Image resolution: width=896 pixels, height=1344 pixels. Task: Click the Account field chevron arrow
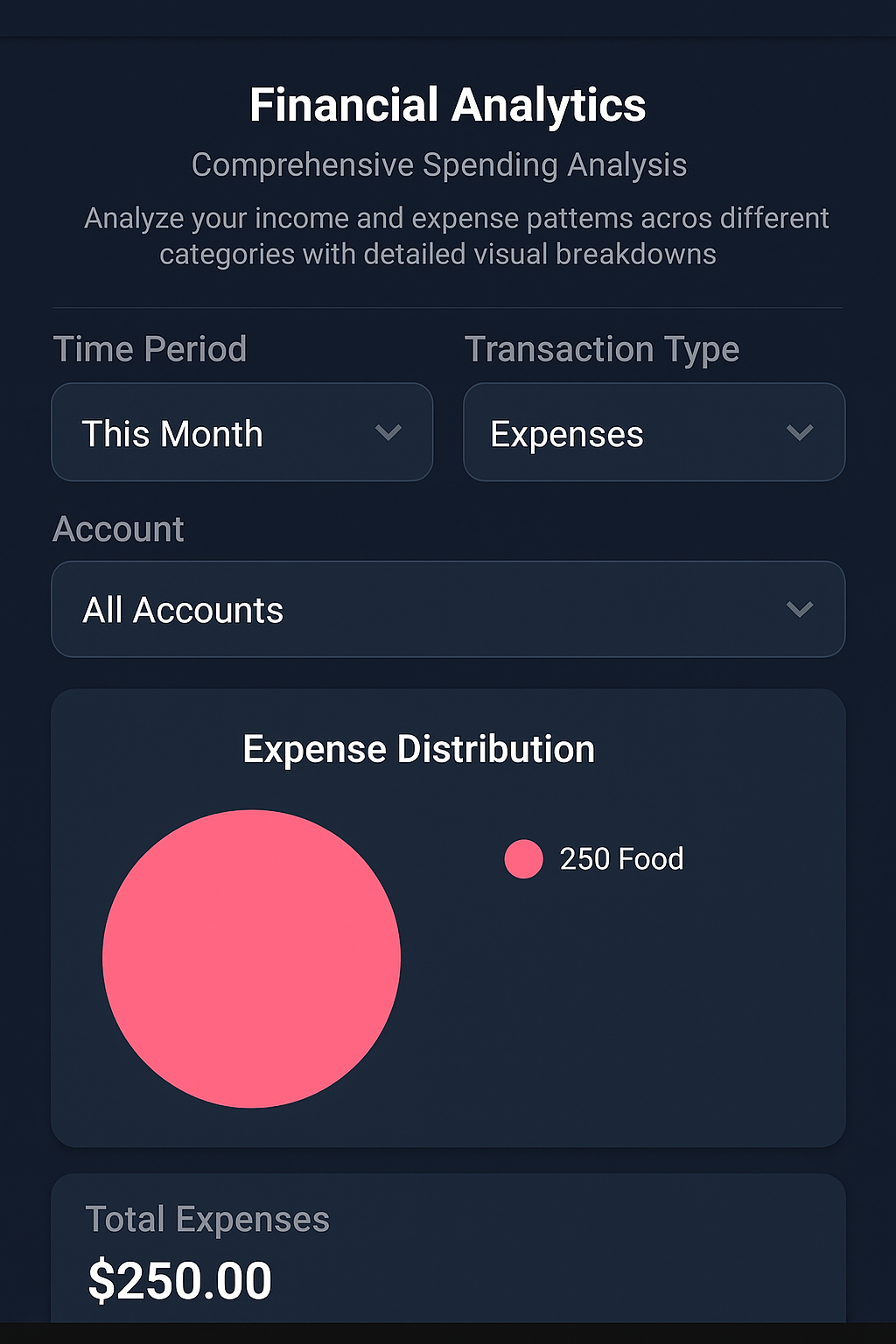[x=800, y=609]
